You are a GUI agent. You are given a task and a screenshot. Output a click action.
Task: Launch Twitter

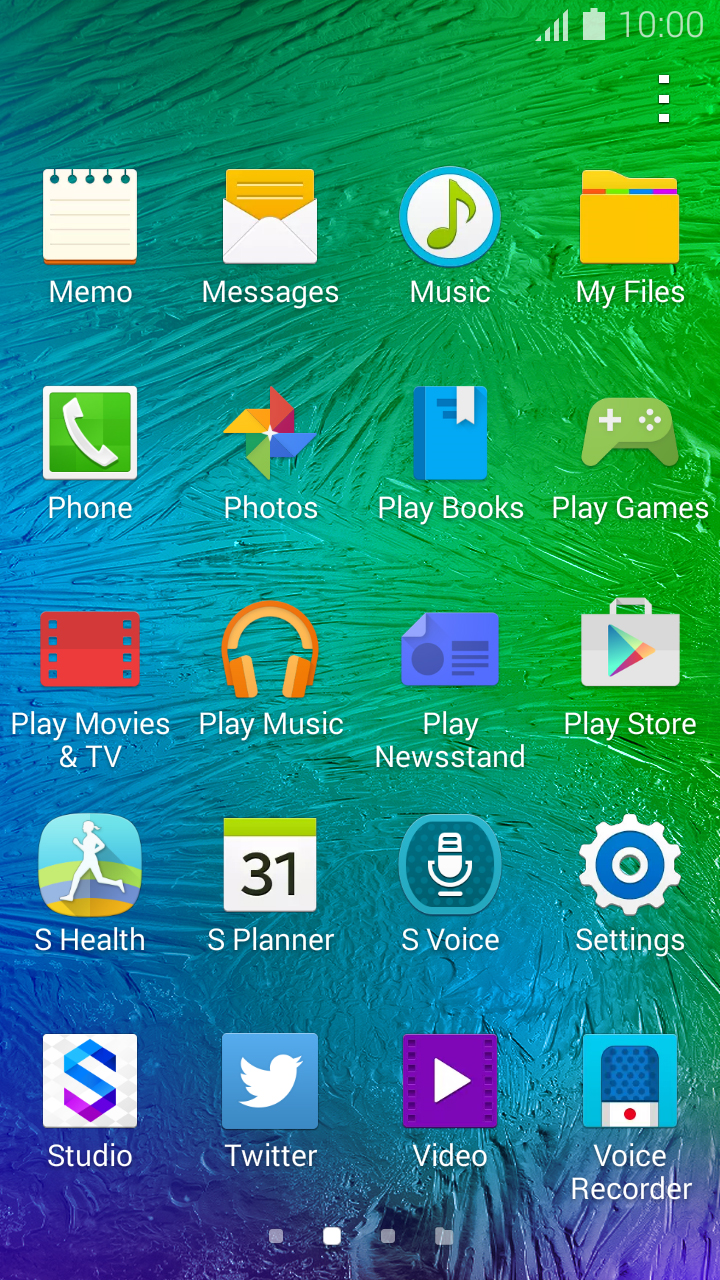(270, 1080)
